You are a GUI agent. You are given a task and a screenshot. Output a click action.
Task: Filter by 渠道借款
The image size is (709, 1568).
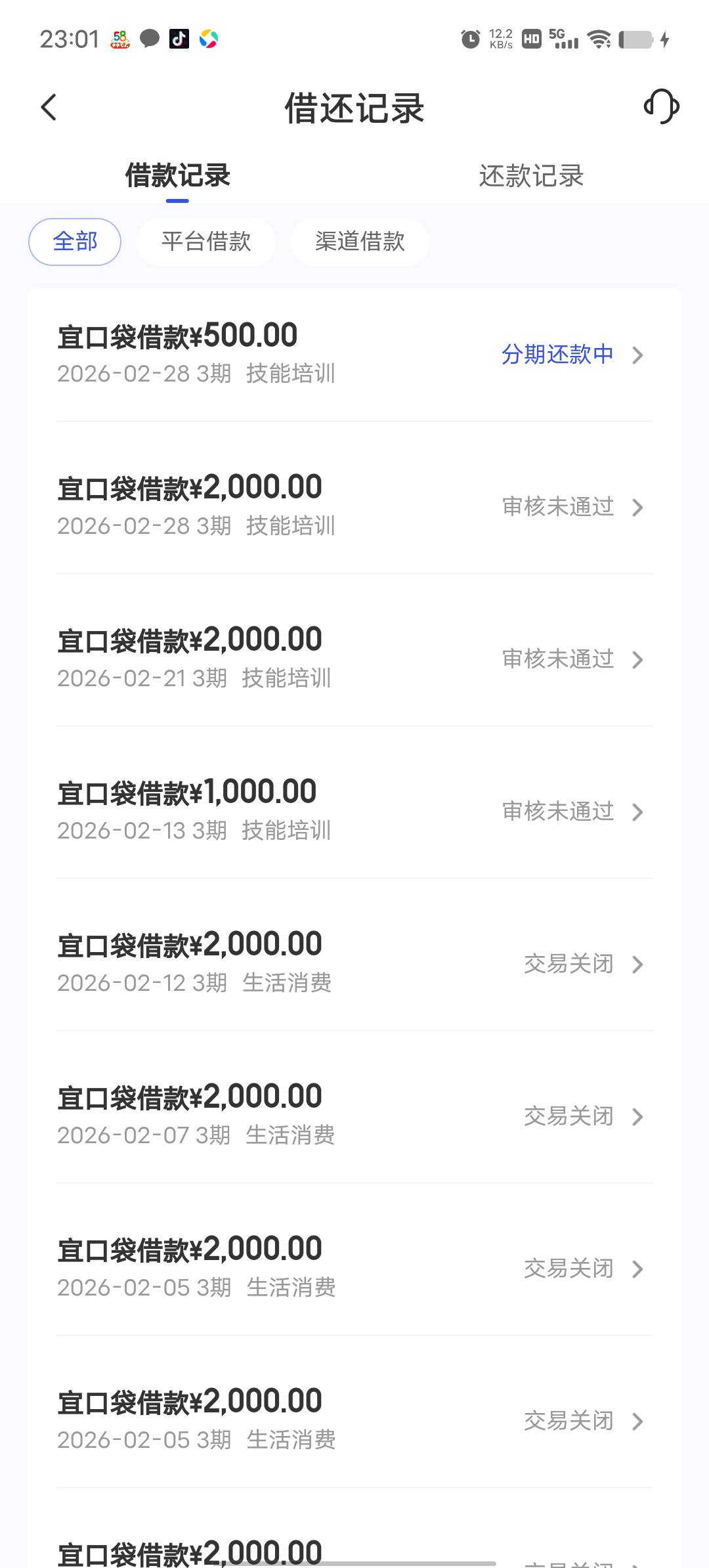360,242
